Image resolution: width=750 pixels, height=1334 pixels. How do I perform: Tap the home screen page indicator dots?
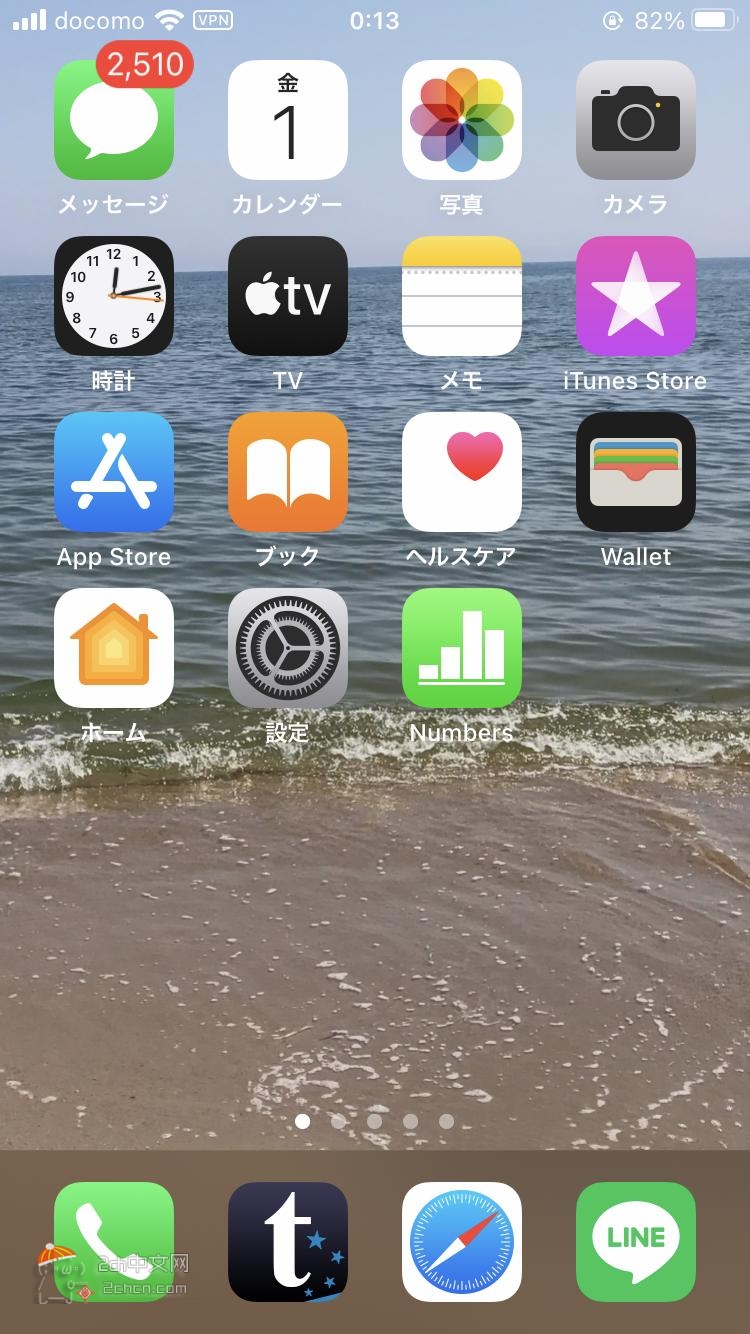[x=375, y=1122]
